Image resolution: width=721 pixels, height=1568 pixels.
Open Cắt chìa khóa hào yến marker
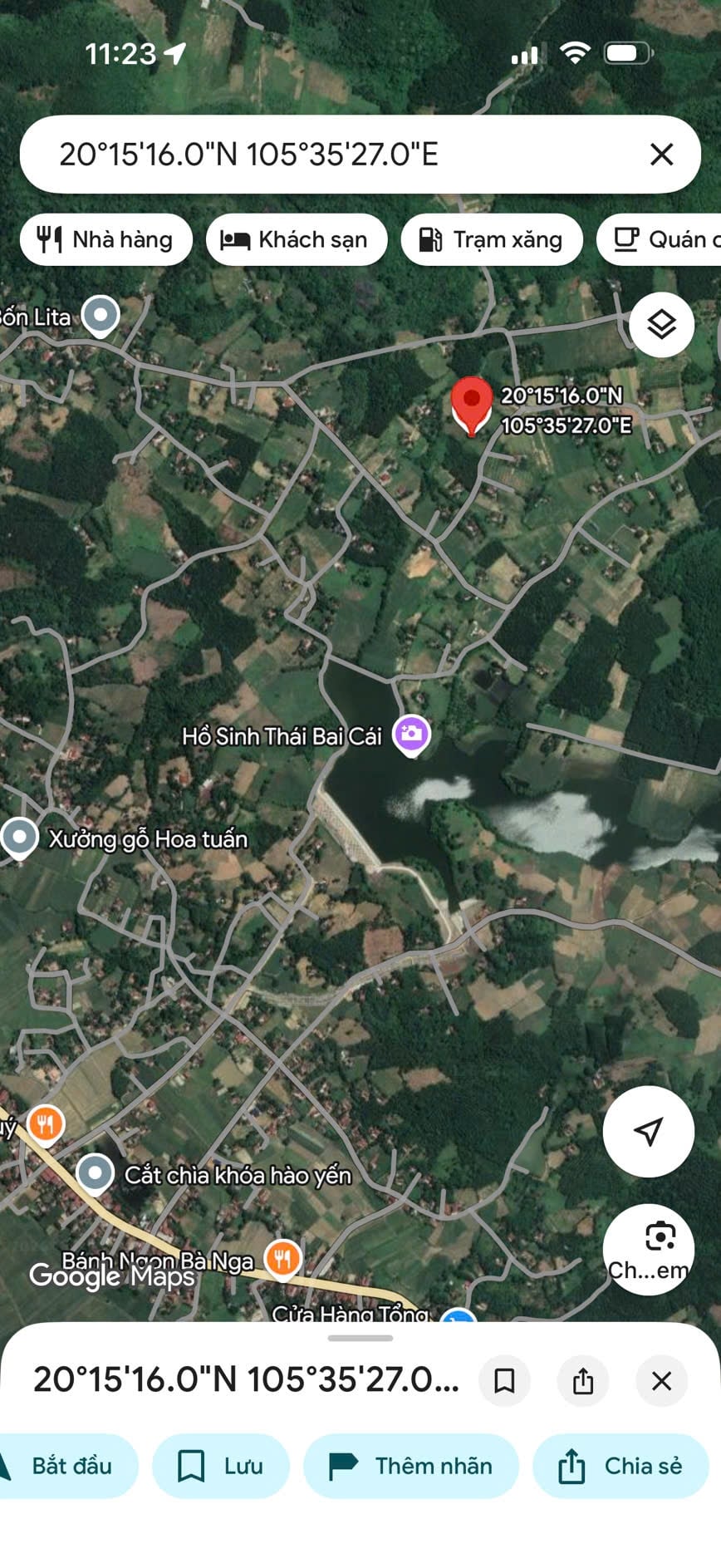pyautogui.click(x=96, y=1174)
